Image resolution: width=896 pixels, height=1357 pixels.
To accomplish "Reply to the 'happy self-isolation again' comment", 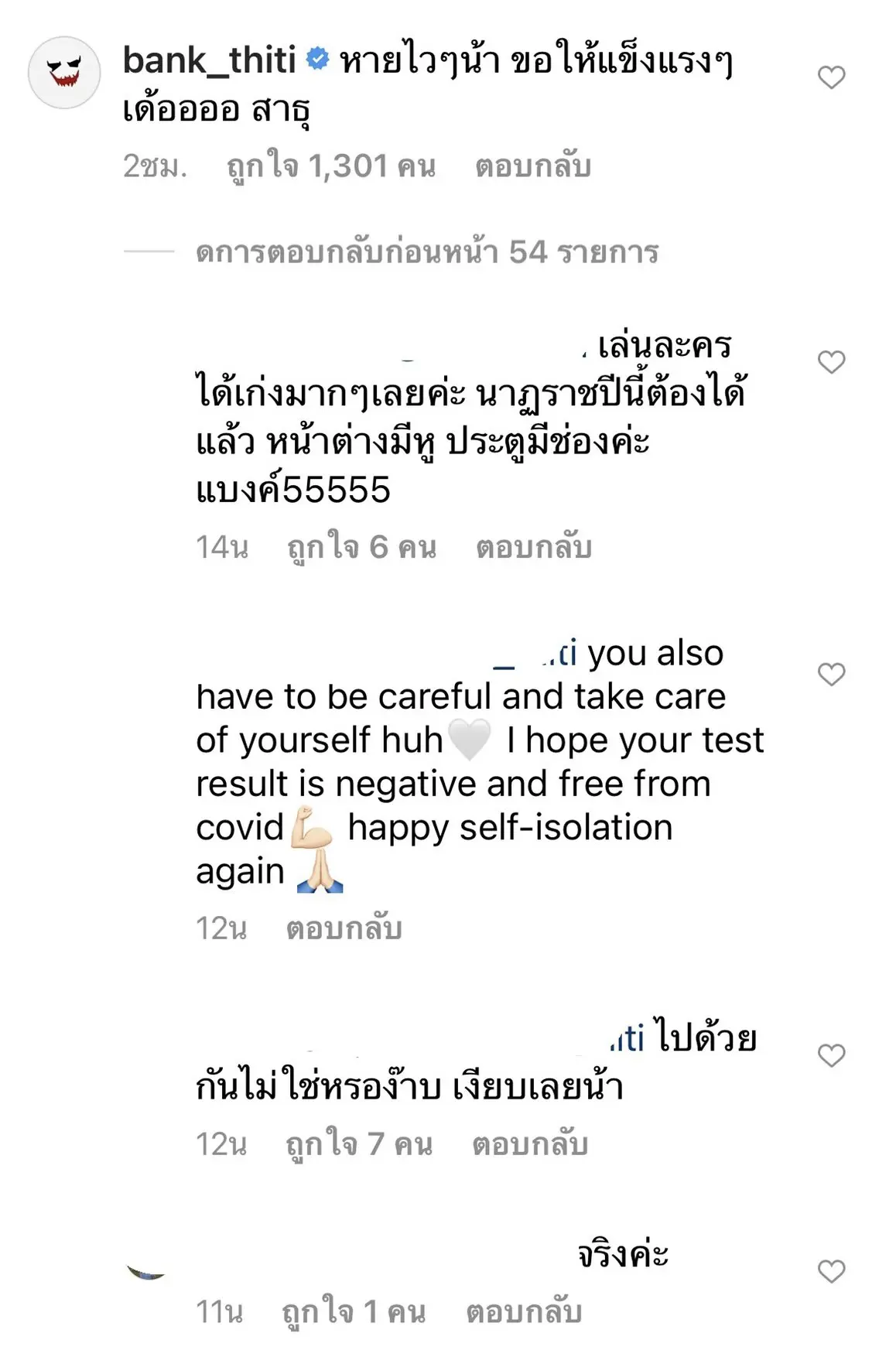I will tap(344, 928).
